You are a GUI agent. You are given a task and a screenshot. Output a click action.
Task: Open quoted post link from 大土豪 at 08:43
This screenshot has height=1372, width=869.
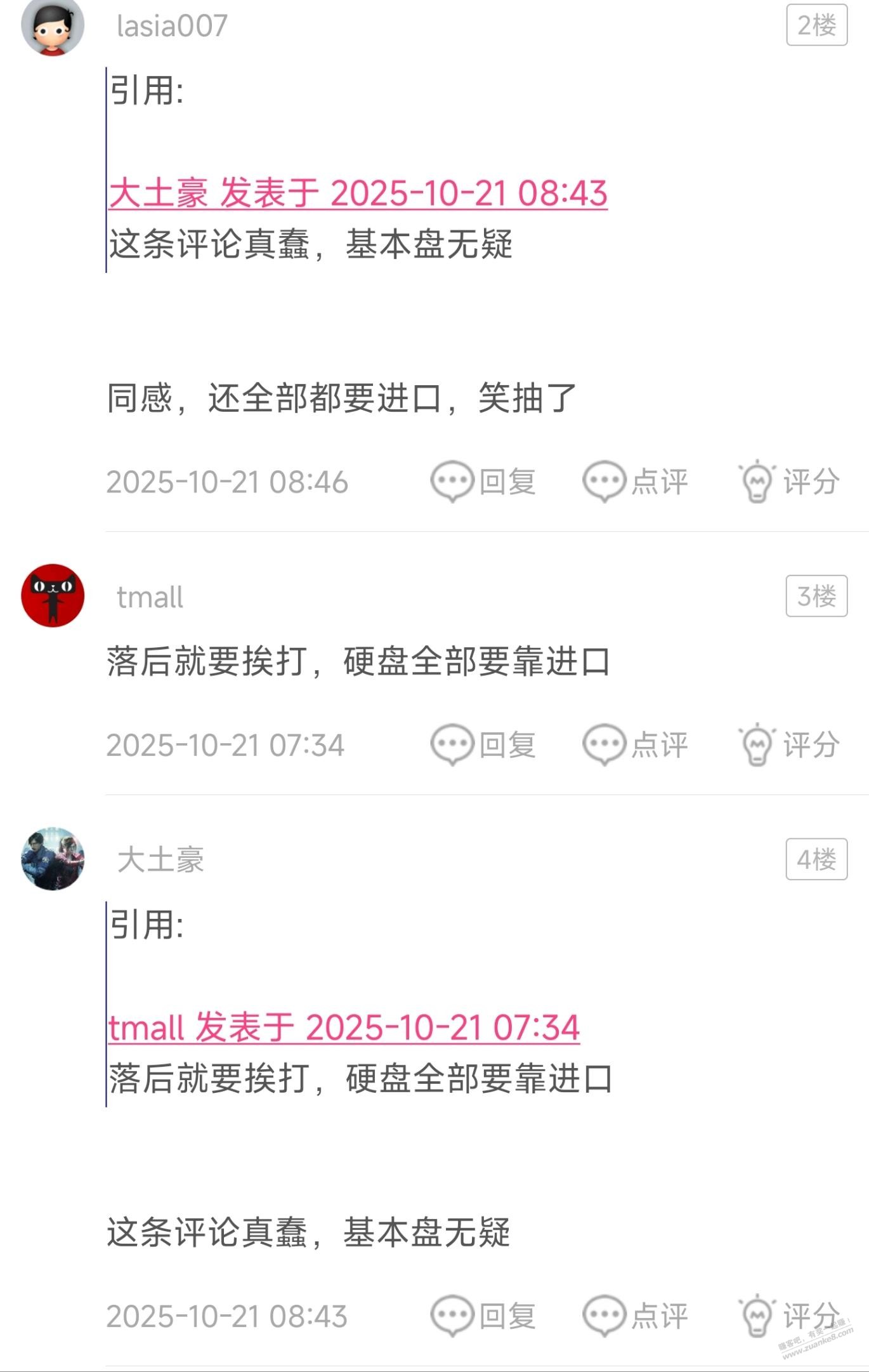[358, 194]
